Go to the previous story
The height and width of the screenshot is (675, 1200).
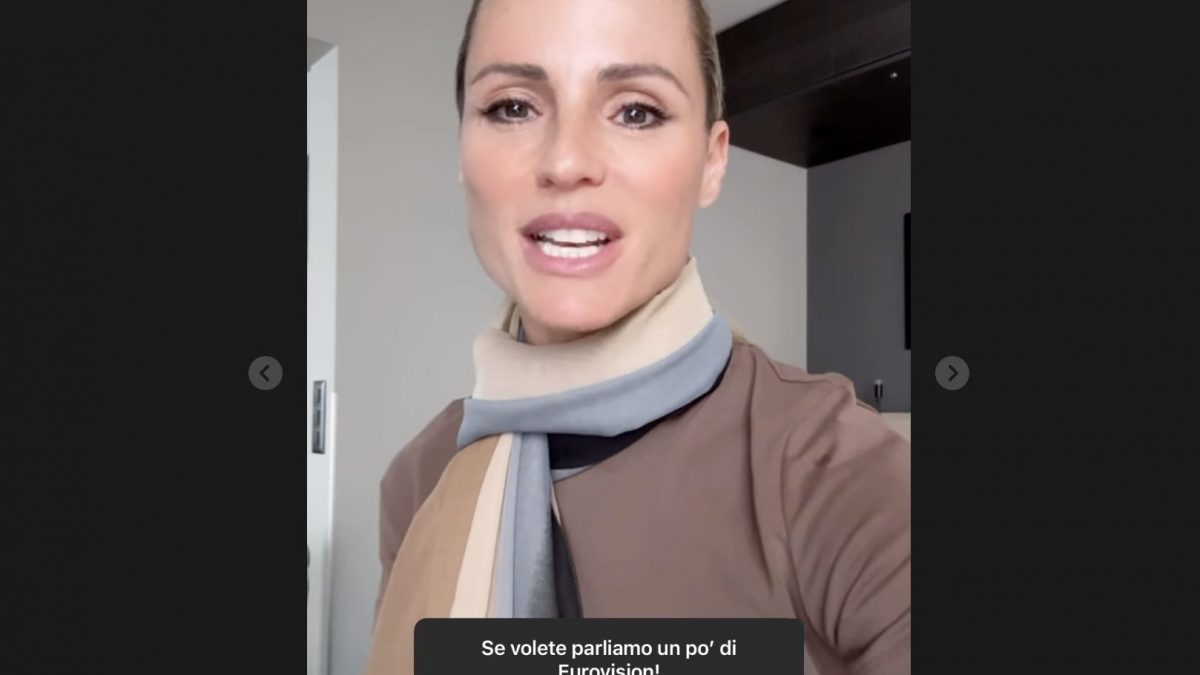(x=265, y=373)
